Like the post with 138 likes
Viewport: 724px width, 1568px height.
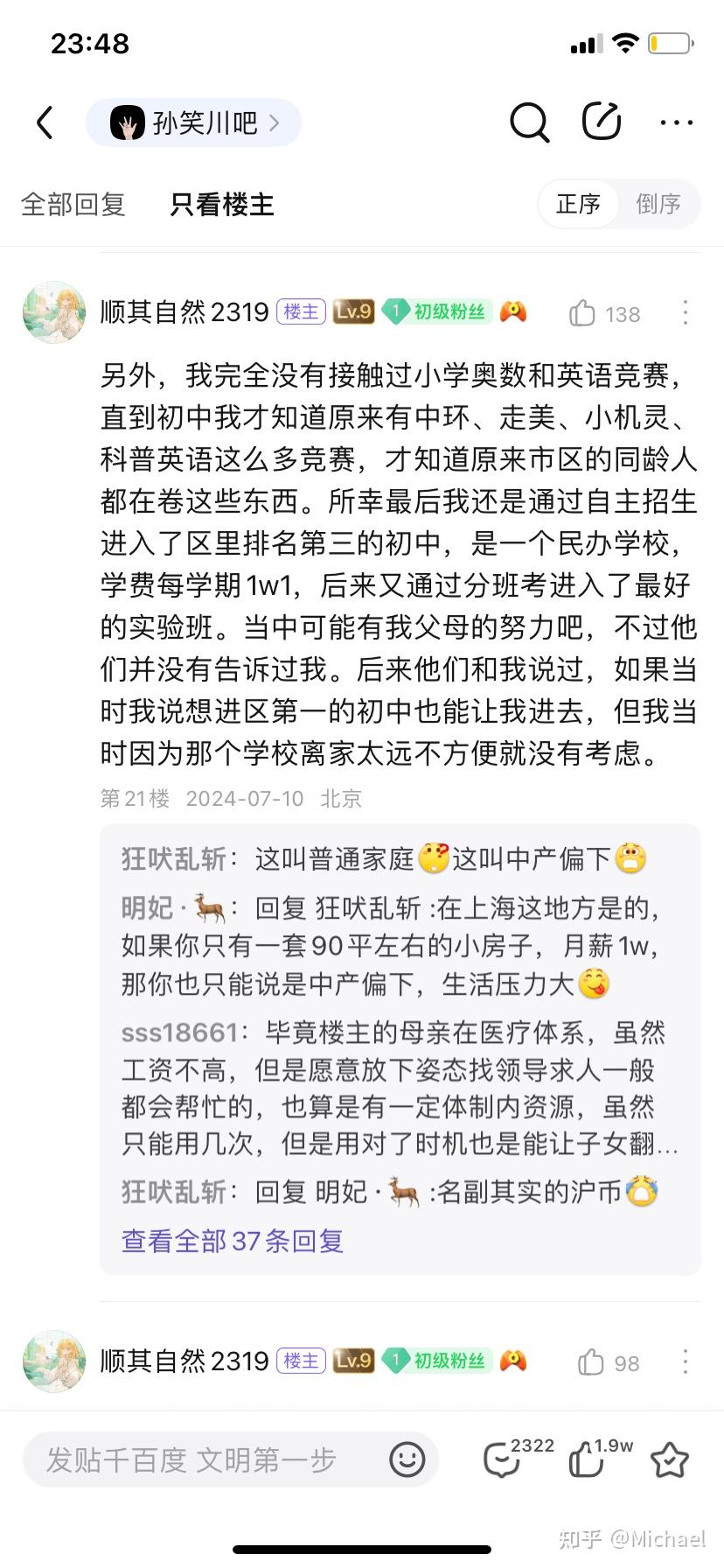[x=604, y=313]
